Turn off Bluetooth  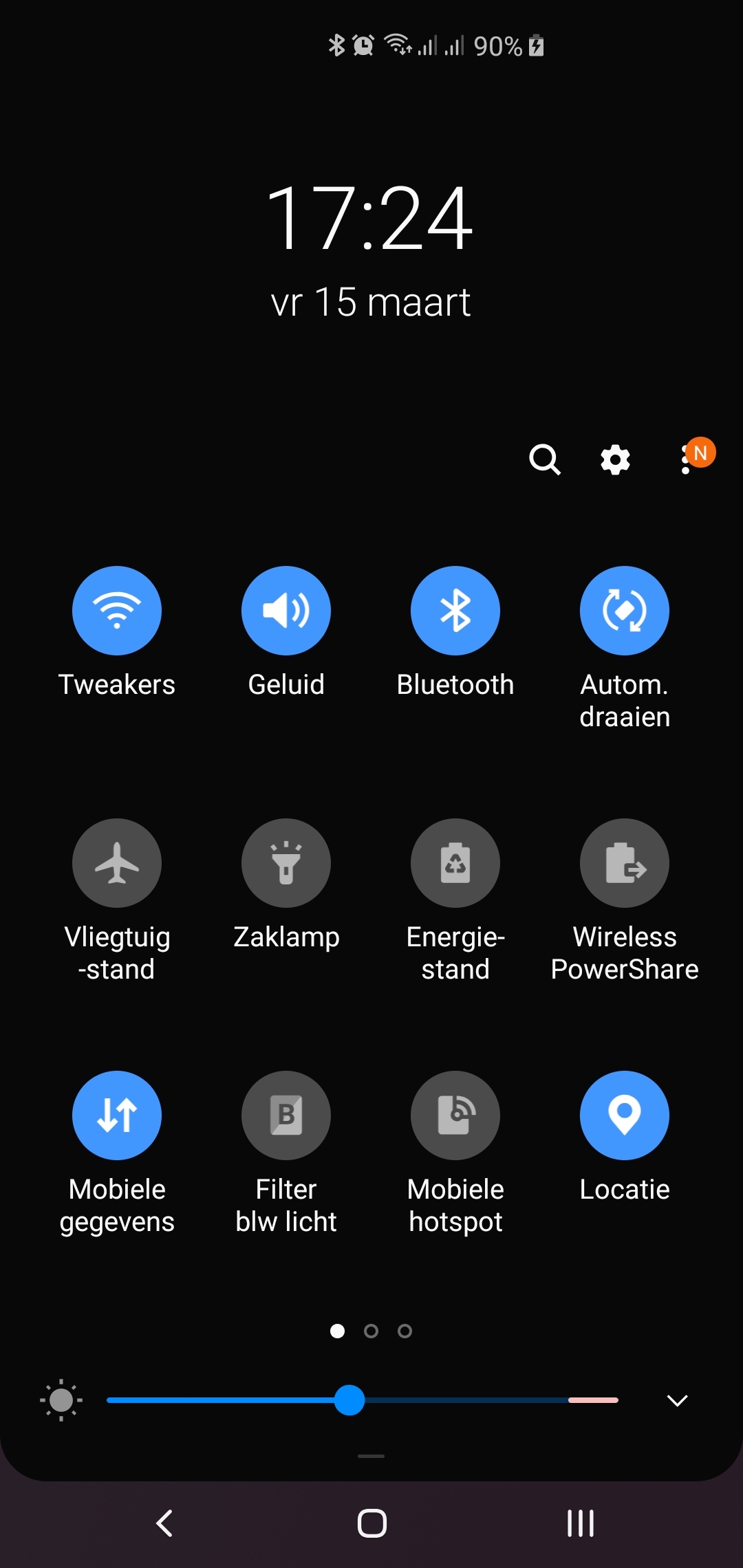[x=455, y=611]
